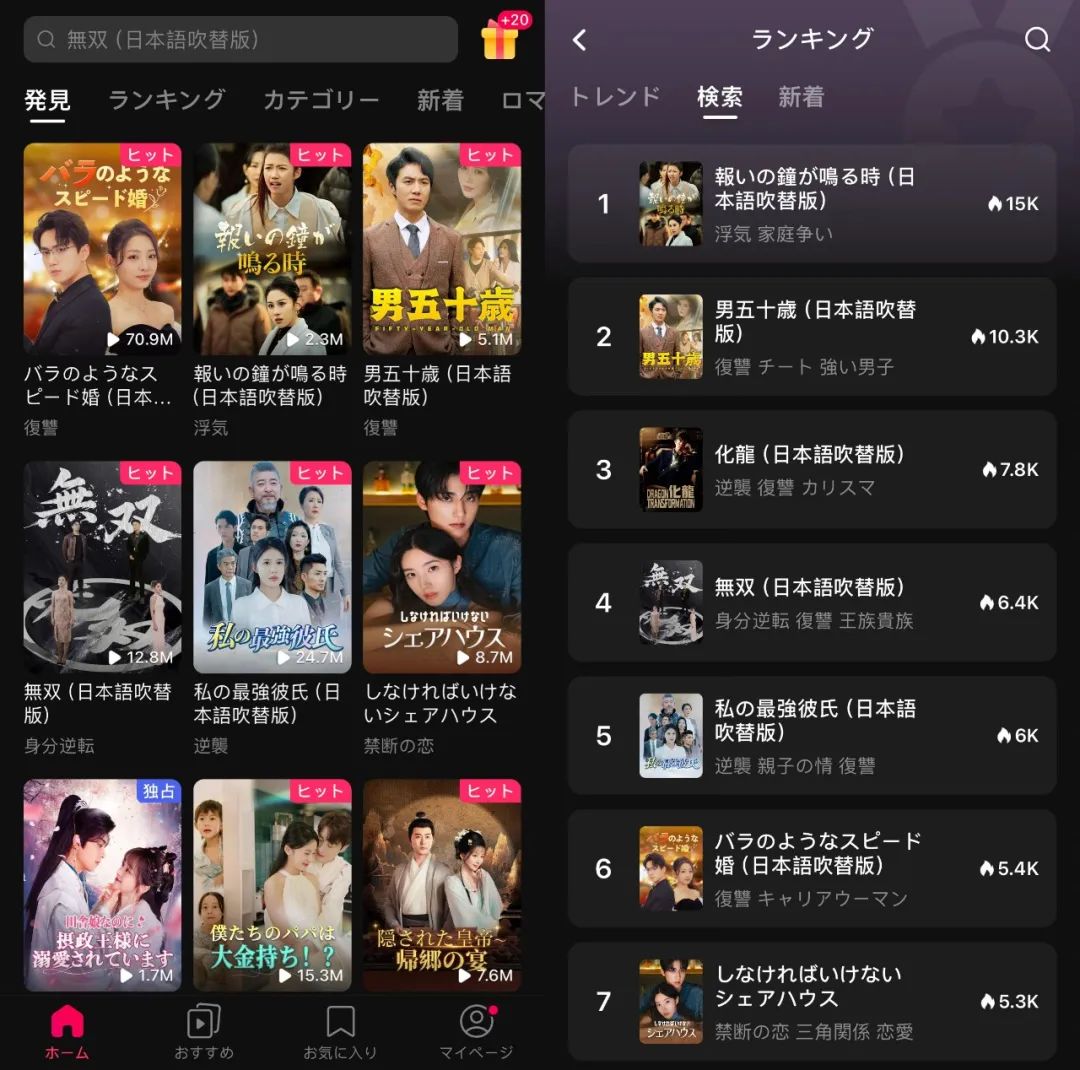This screenshot has width=1080, height=1070.
Task: Go to the おすすめ bottom tab
Action: [x=204, y=1032]
